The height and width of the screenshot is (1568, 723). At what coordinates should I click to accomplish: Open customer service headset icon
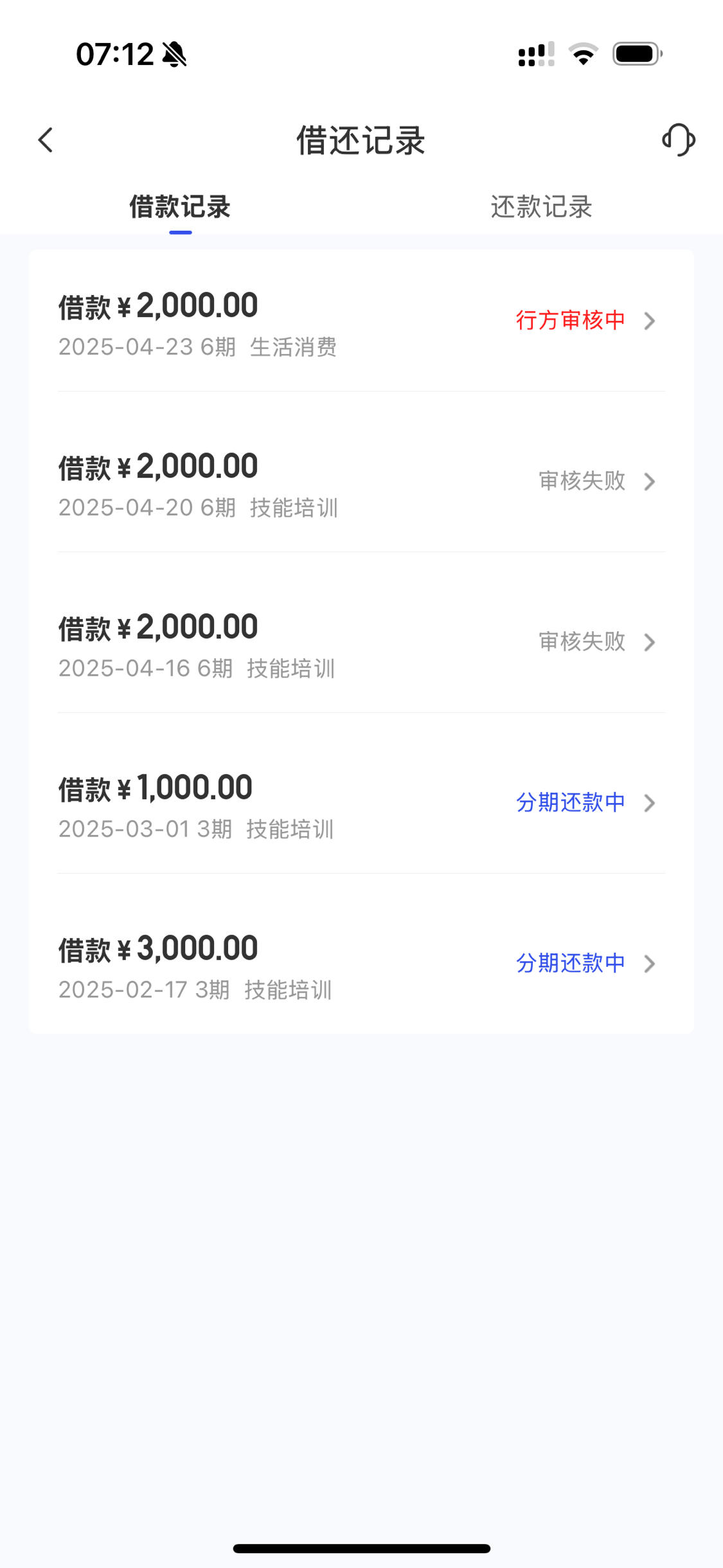pyautogui.click(x=679, y=140)
